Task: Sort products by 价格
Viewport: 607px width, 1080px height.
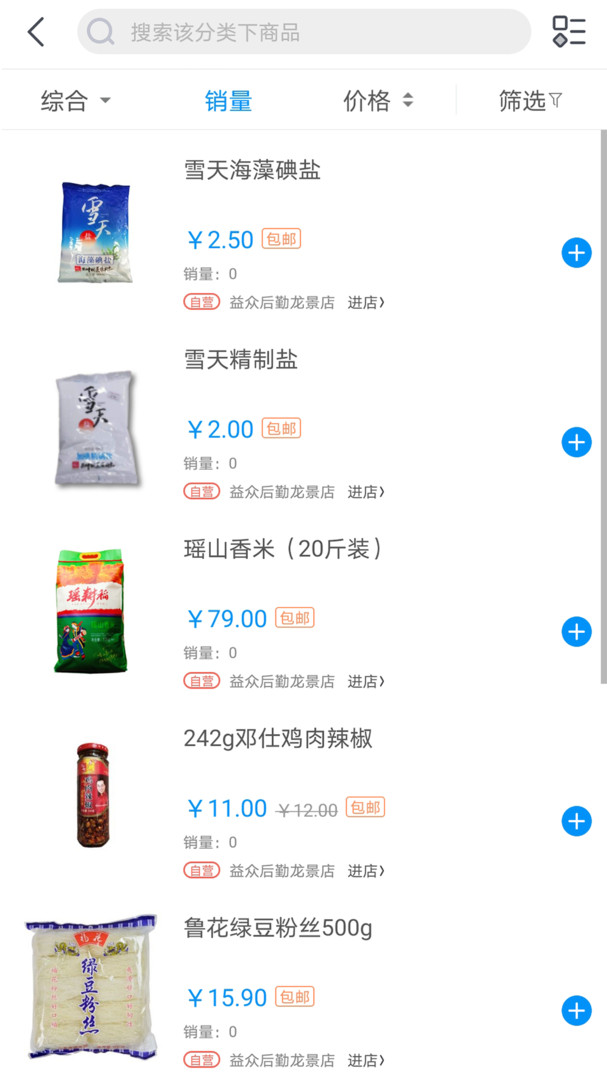Action: point(378,100)
